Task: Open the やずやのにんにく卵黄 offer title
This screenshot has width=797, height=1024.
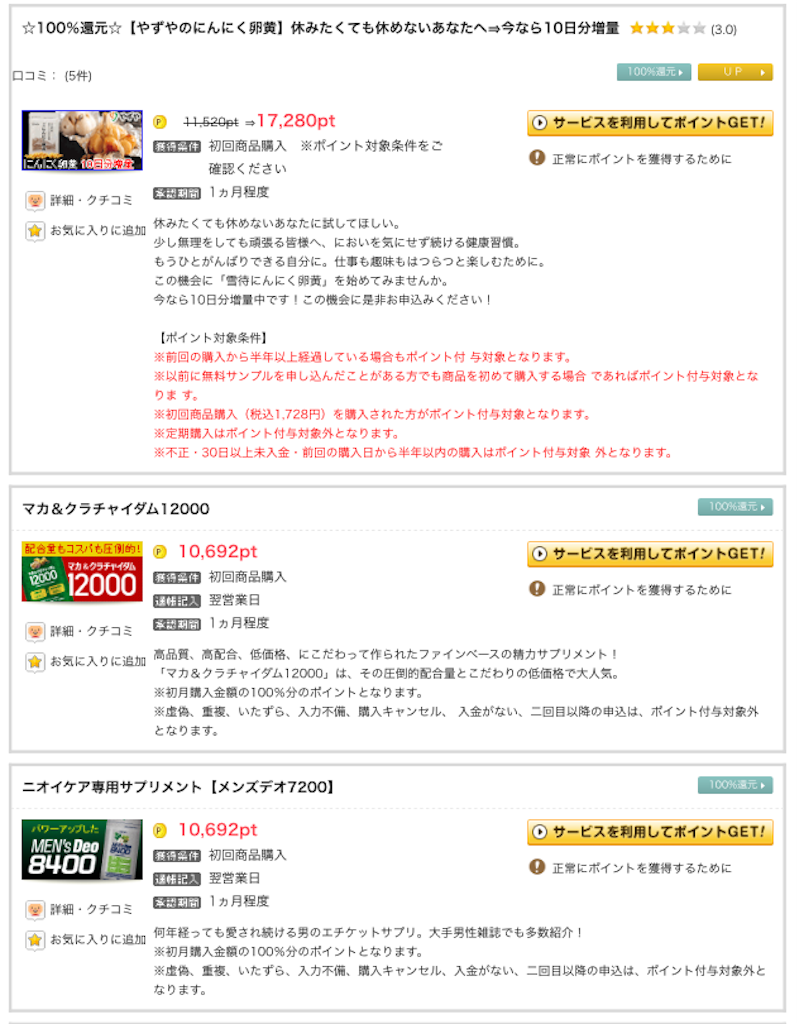Action: click(x=320, y=29)
